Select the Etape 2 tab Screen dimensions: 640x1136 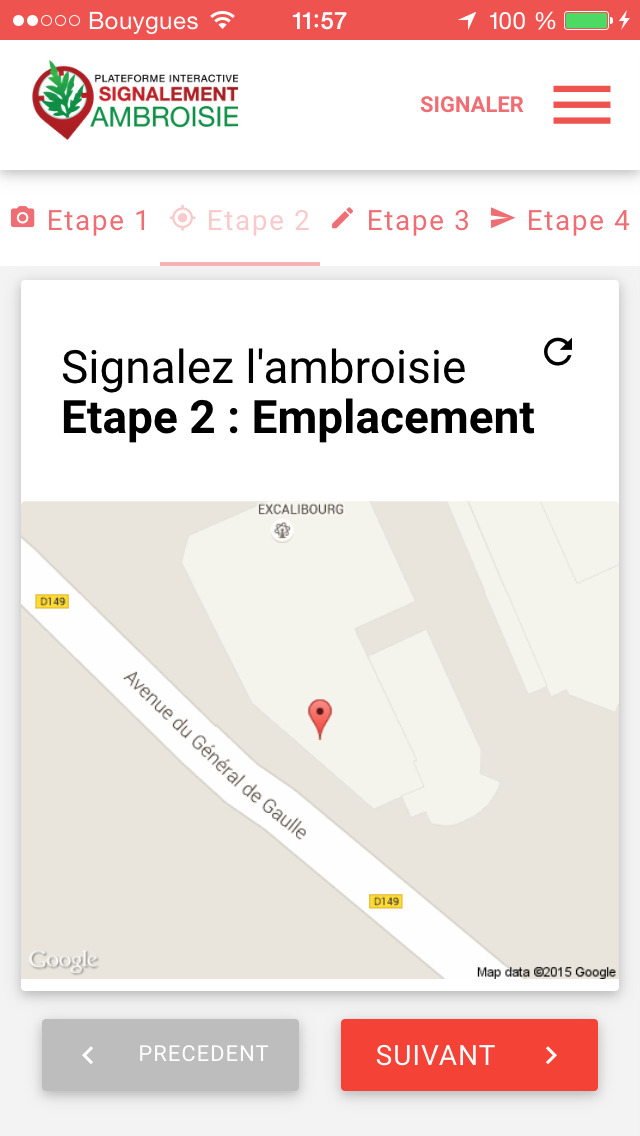(240, 220)
